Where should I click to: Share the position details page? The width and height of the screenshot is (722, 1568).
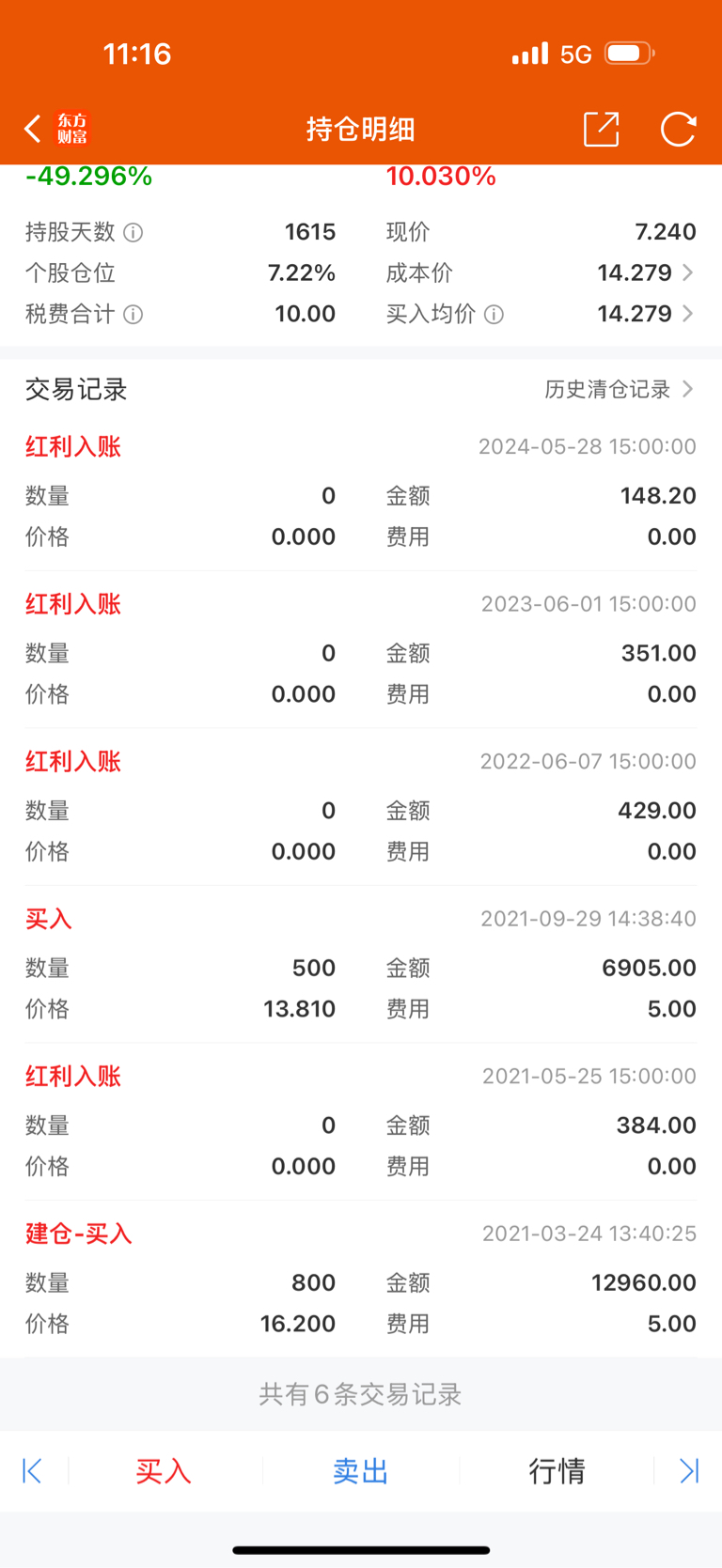coord(602,129)
